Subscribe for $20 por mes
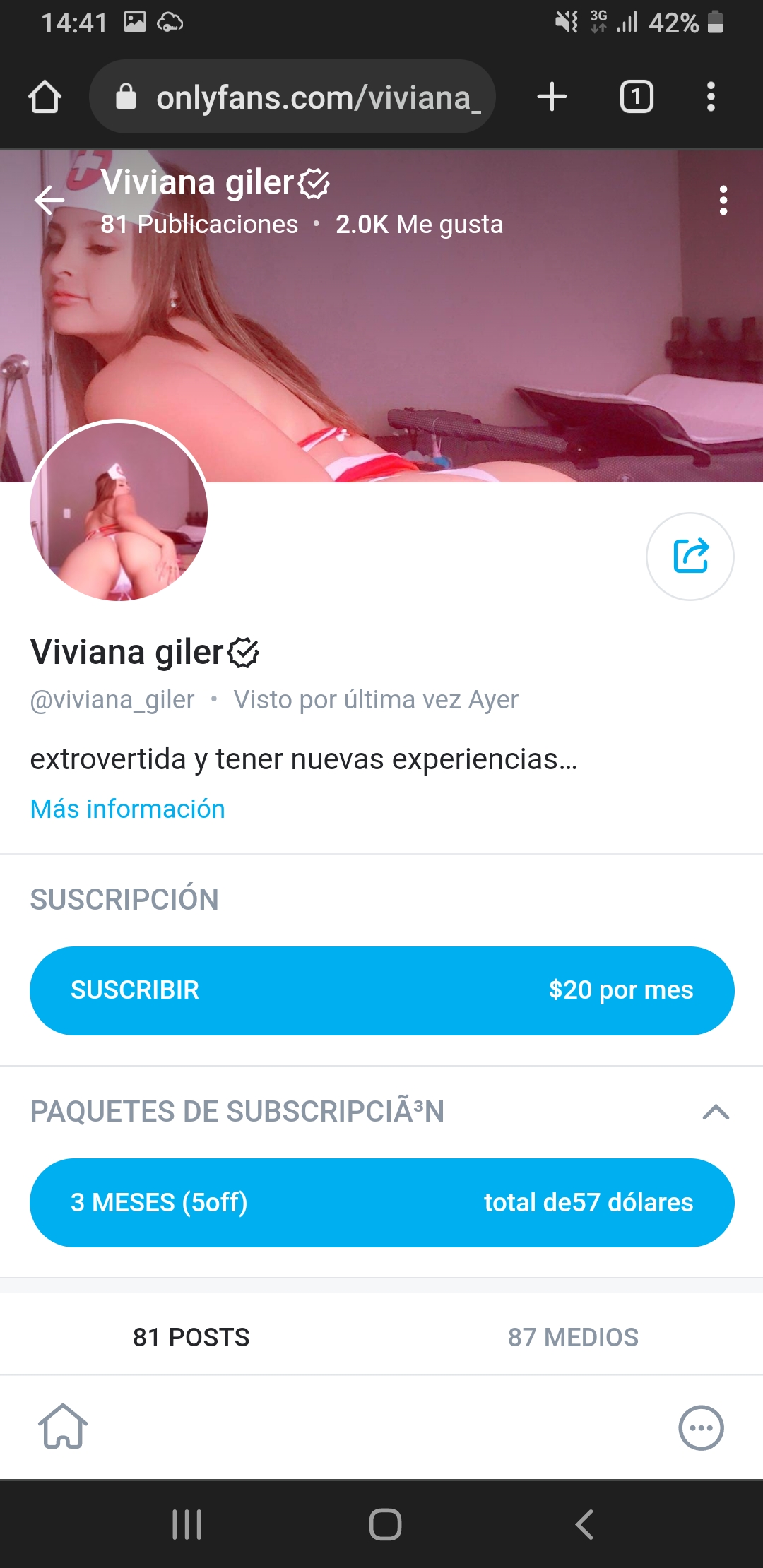763x1568 pixels. click(381, 990)
